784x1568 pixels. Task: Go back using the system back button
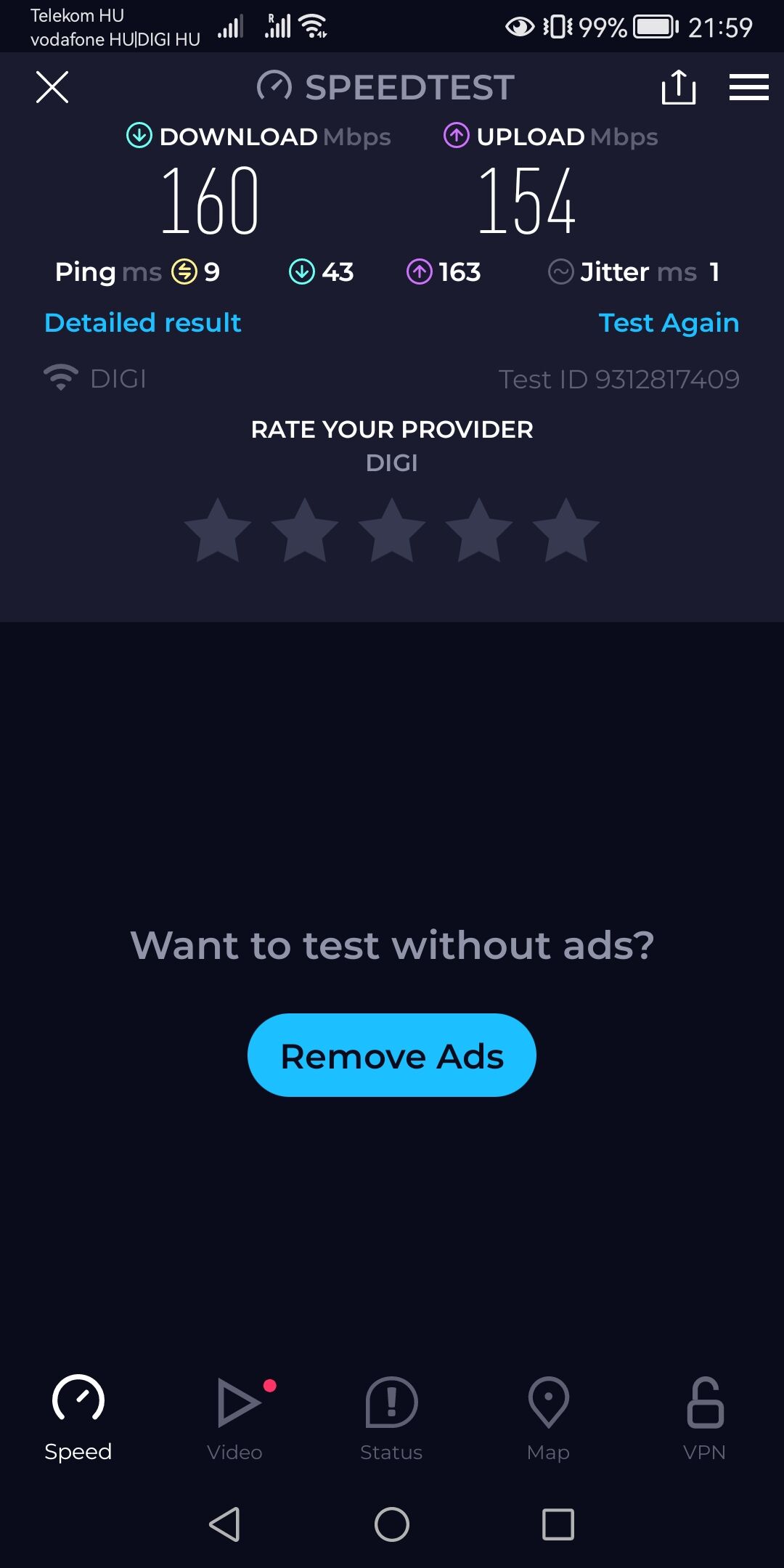click(x=225, y=1524)
